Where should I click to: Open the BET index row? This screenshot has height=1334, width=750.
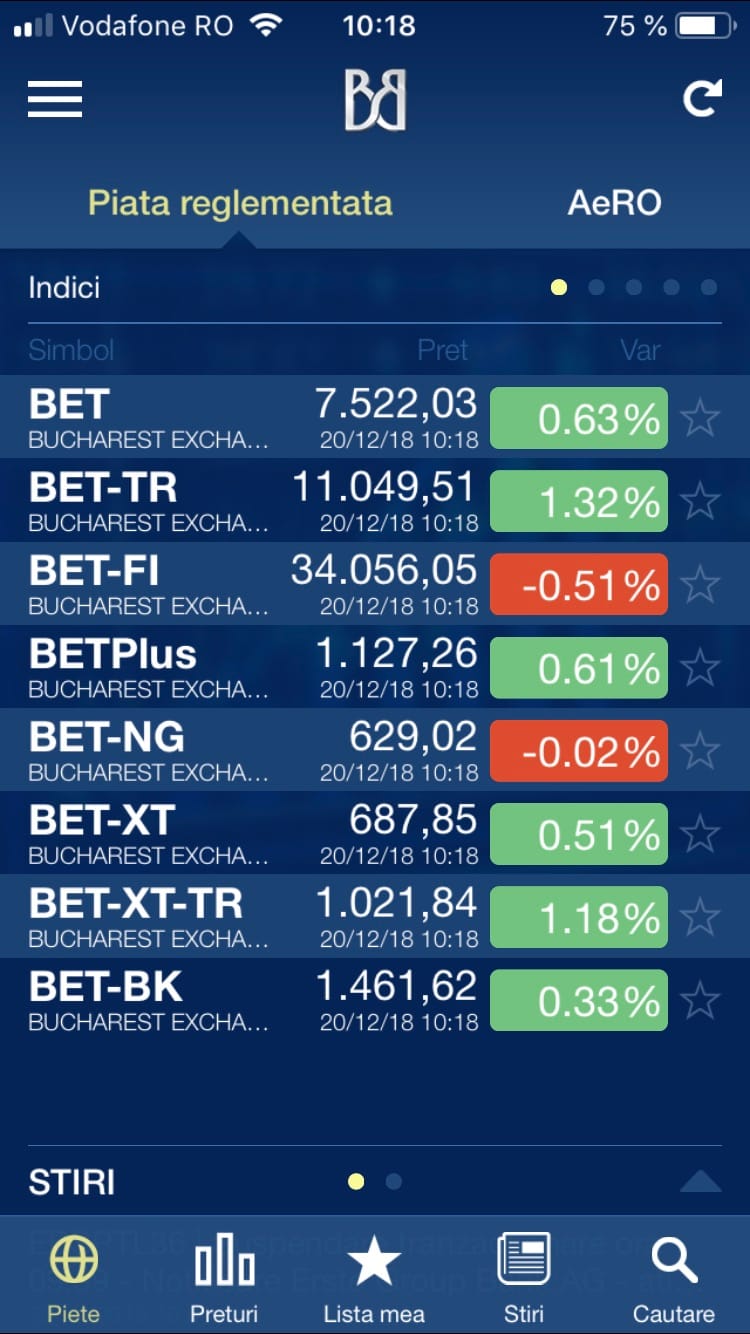tap(375, 417)
